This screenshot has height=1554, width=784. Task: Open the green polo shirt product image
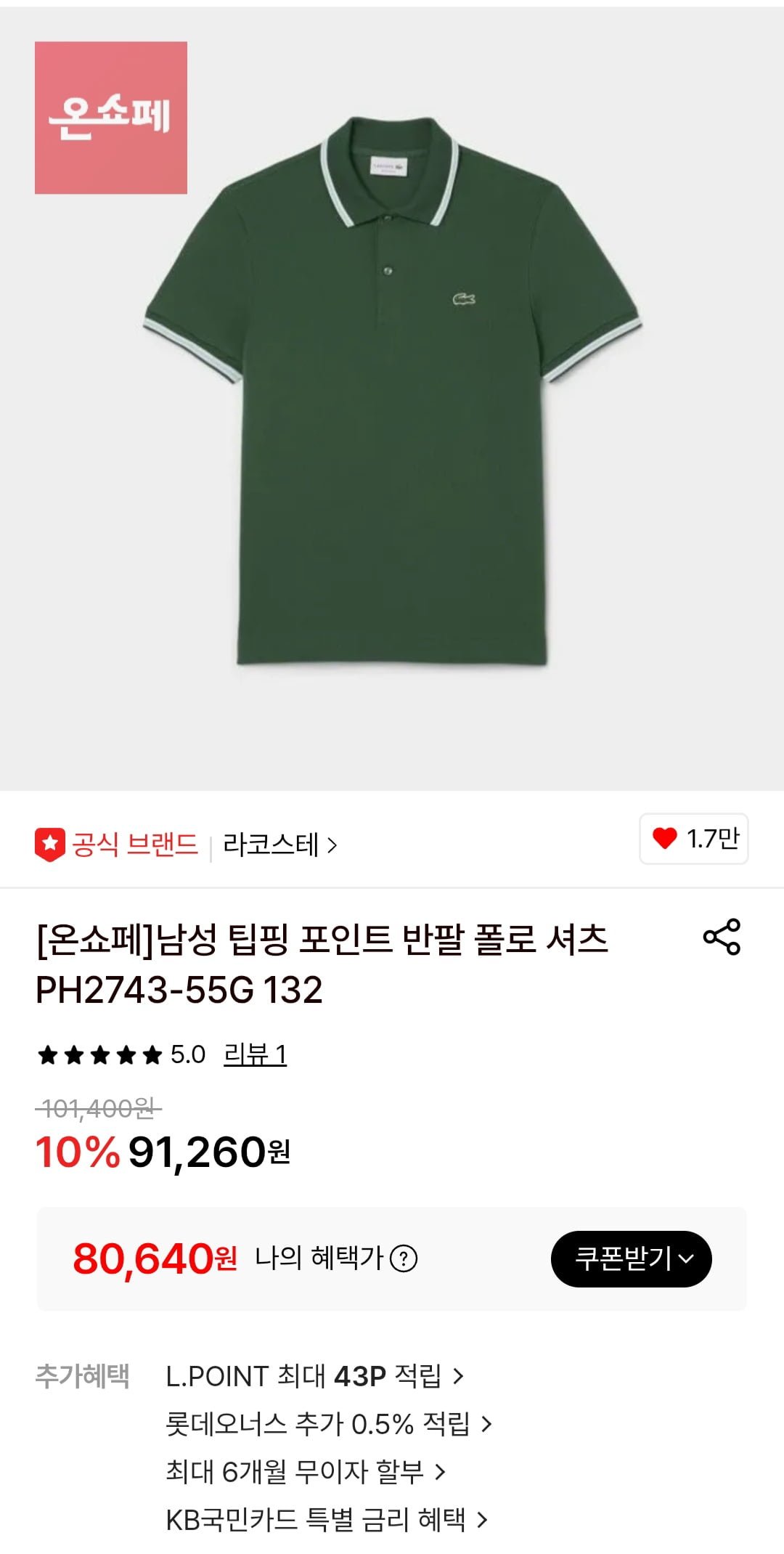click(x=392, y=392)
